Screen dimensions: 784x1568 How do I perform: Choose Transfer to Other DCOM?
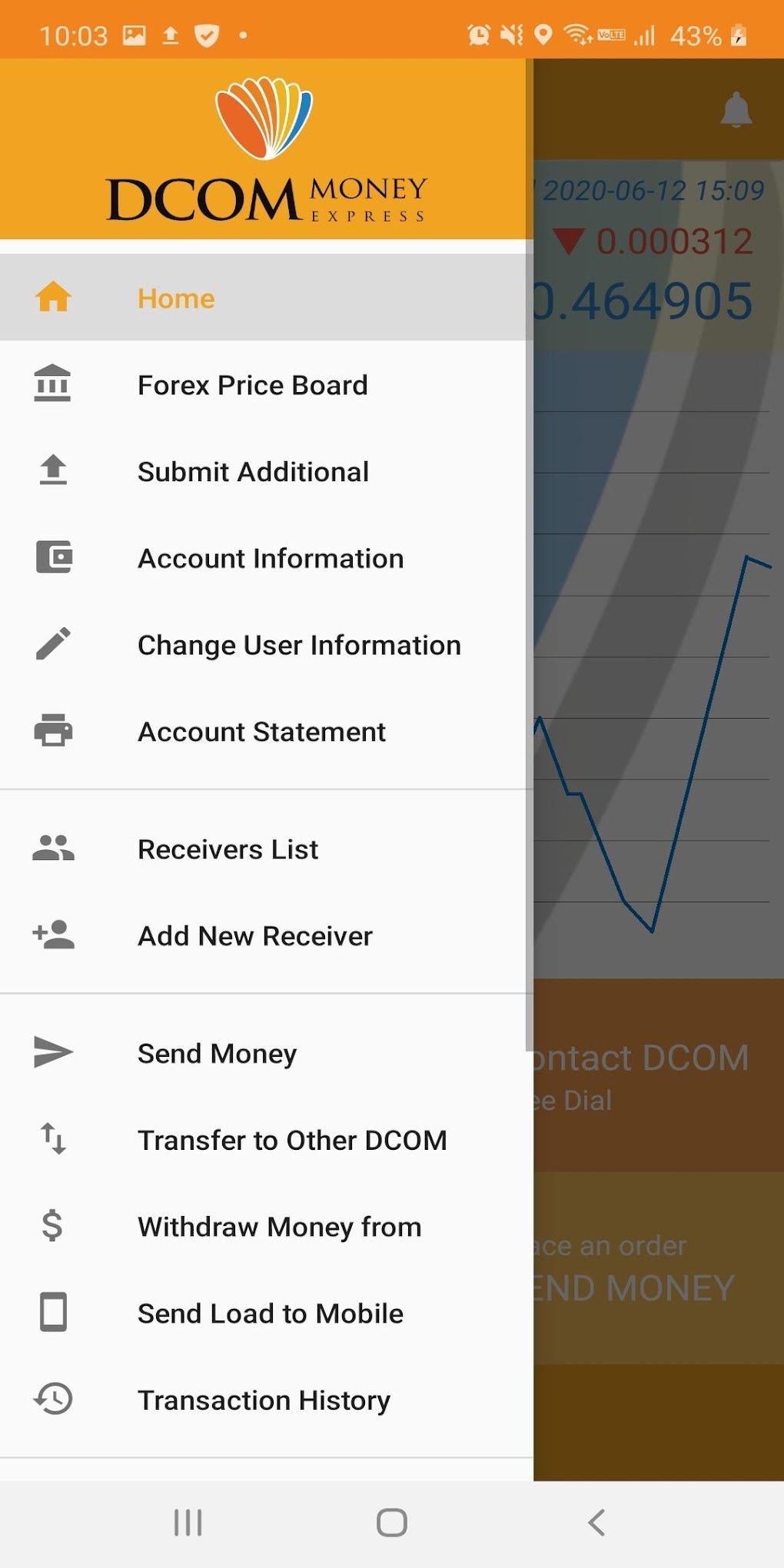292,1141
